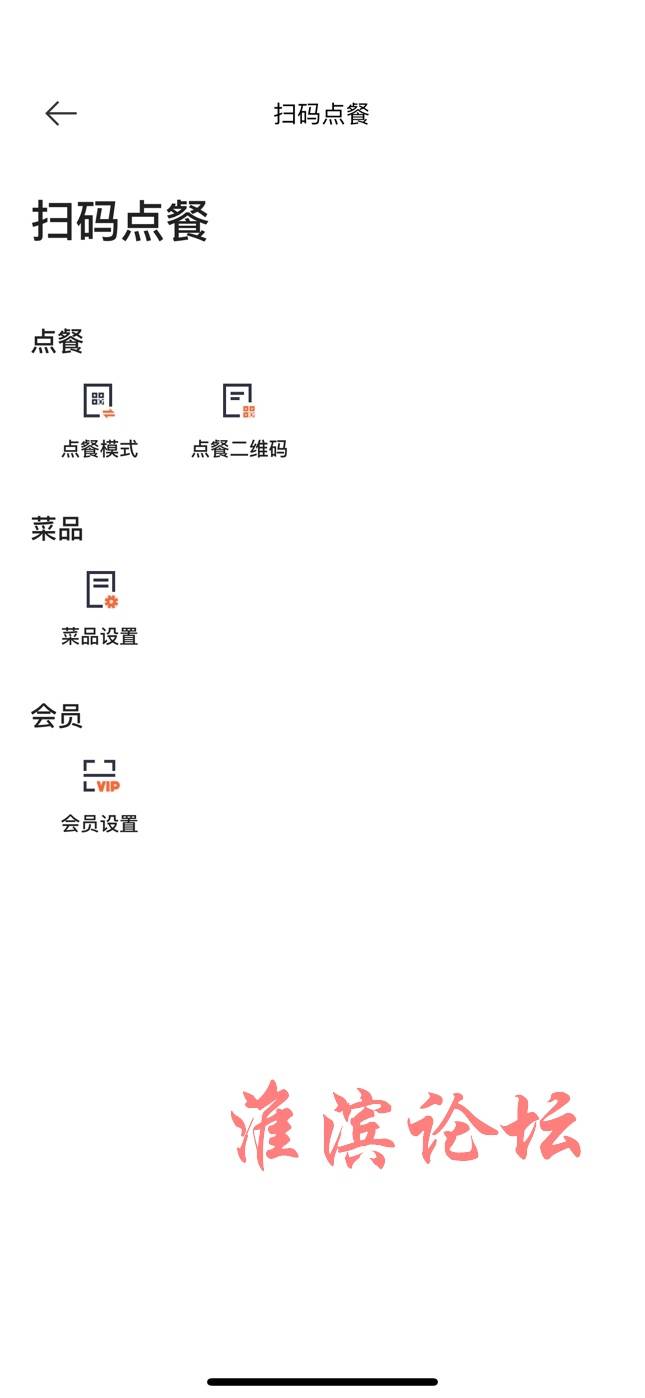Open 菜品设置
This screenshot has height=1398, width=645.
click(99, 608)
